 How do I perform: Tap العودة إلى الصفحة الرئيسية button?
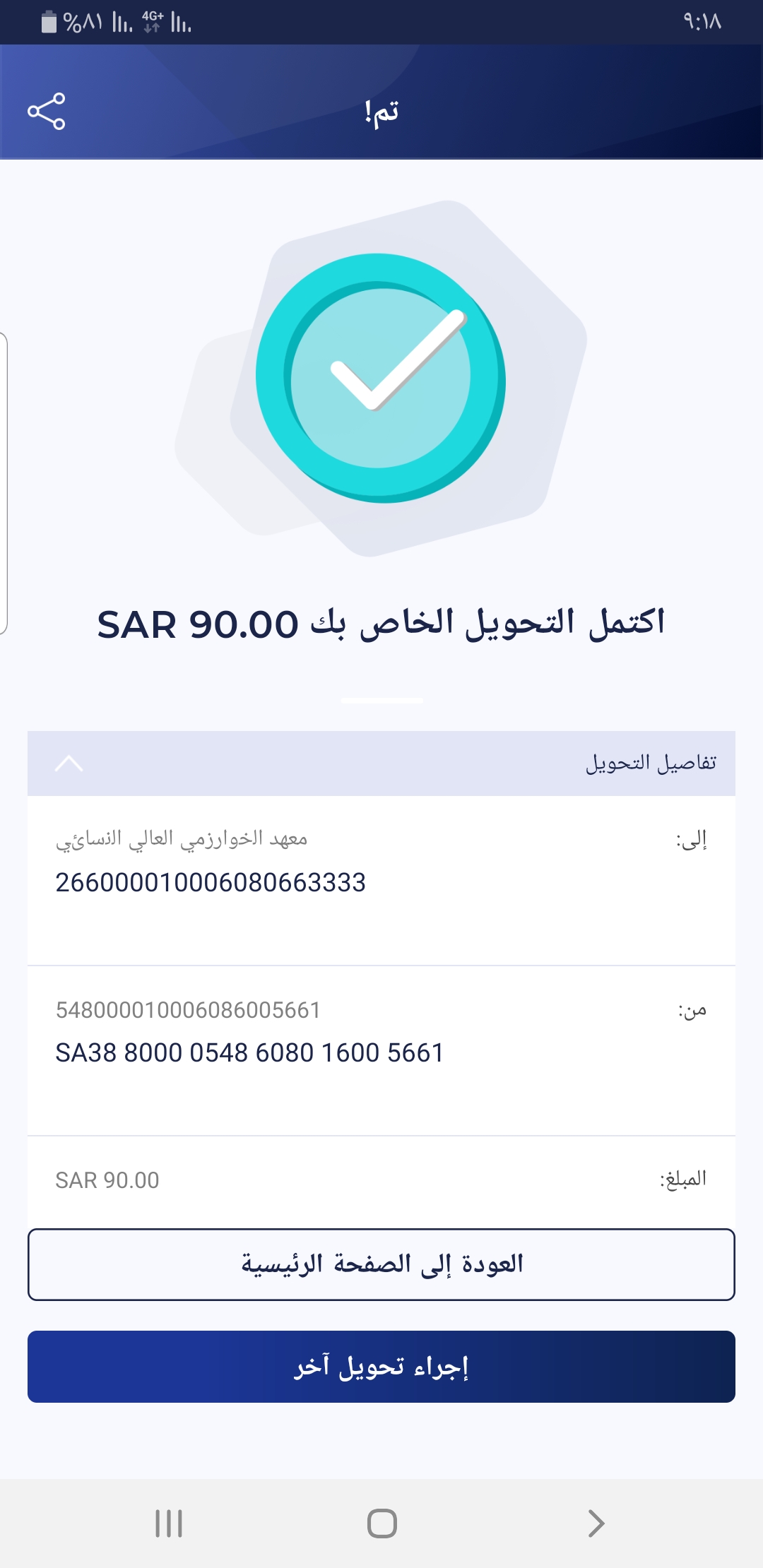click(x=381, y=1264)
